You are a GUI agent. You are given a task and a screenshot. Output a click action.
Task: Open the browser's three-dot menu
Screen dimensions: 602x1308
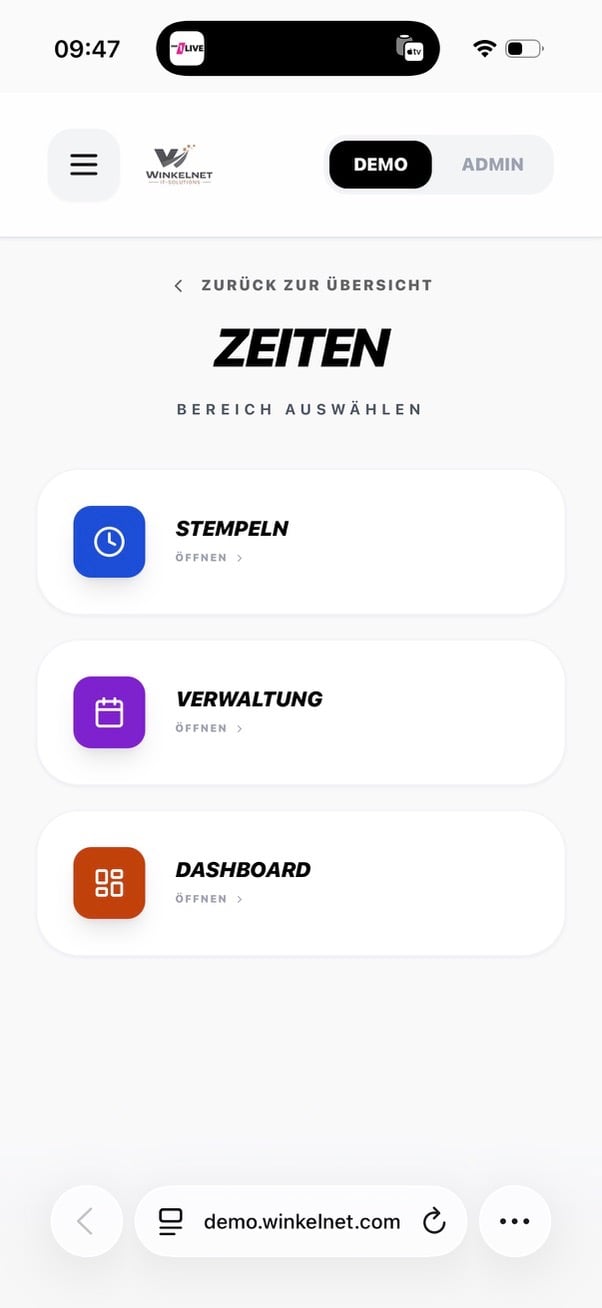coord(514,1221)
